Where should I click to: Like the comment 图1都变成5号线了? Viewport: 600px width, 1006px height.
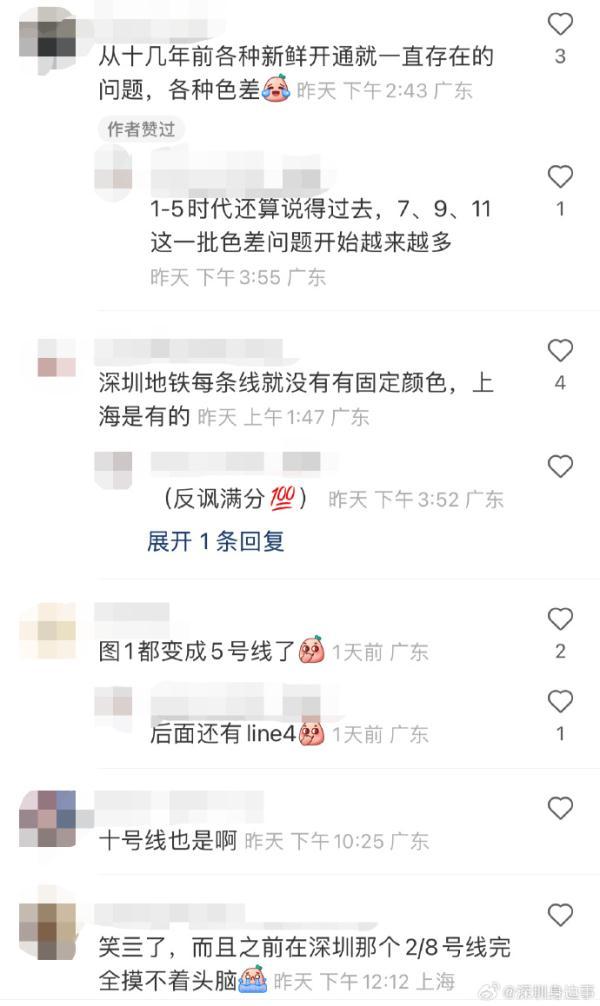pyautogui.click(x=560, y=619)
